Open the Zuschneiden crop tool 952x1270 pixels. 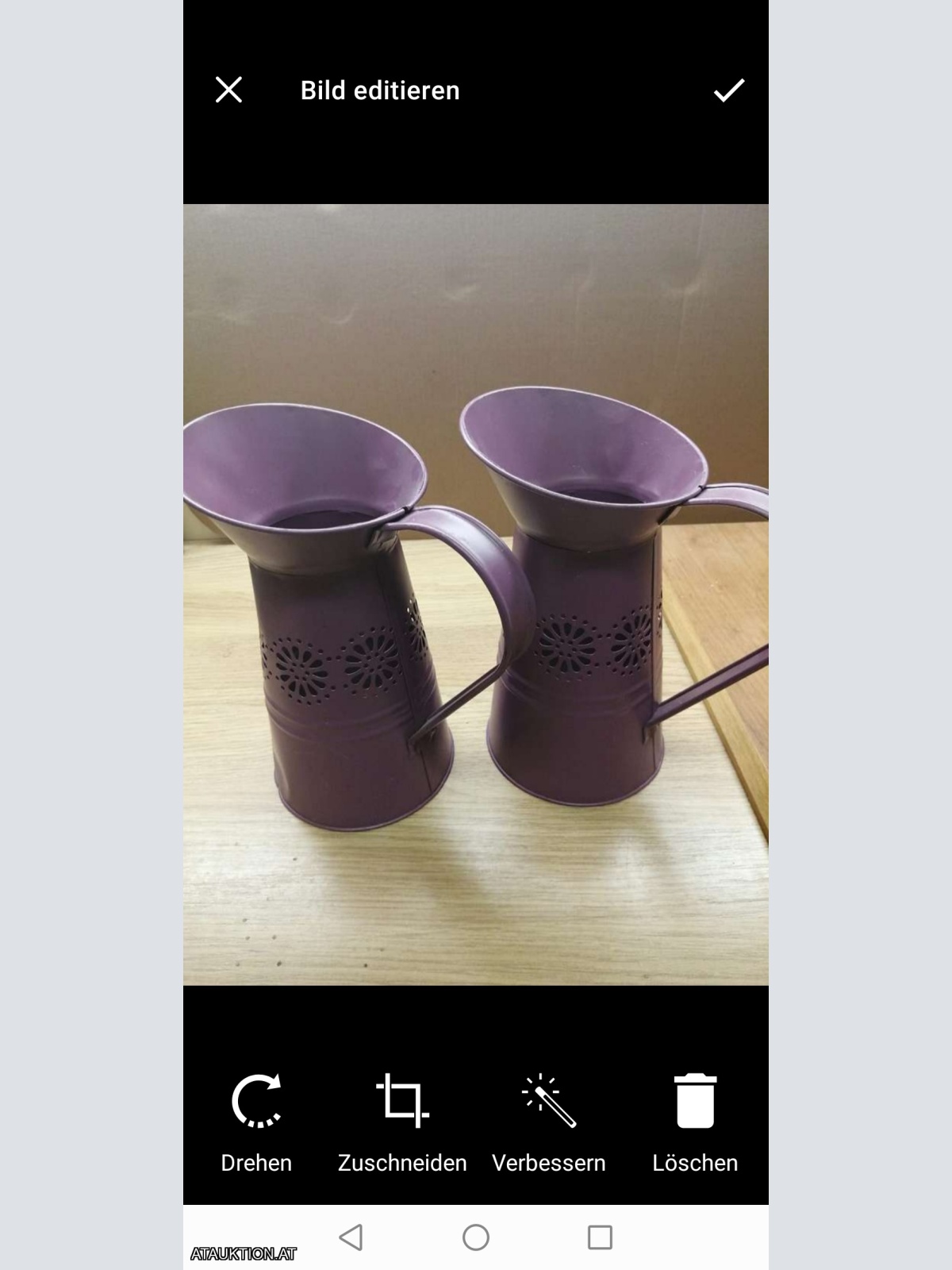[x=402, y=1121]
